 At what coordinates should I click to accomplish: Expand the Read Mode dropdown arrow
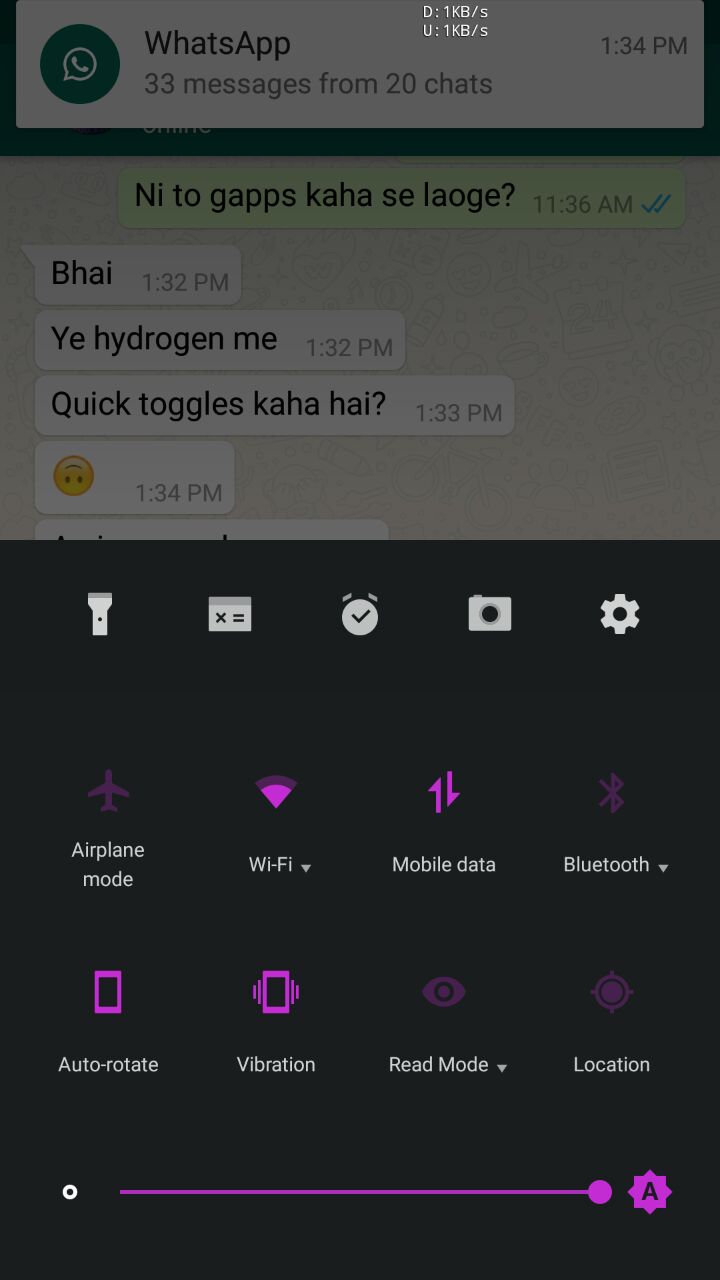502,1067
